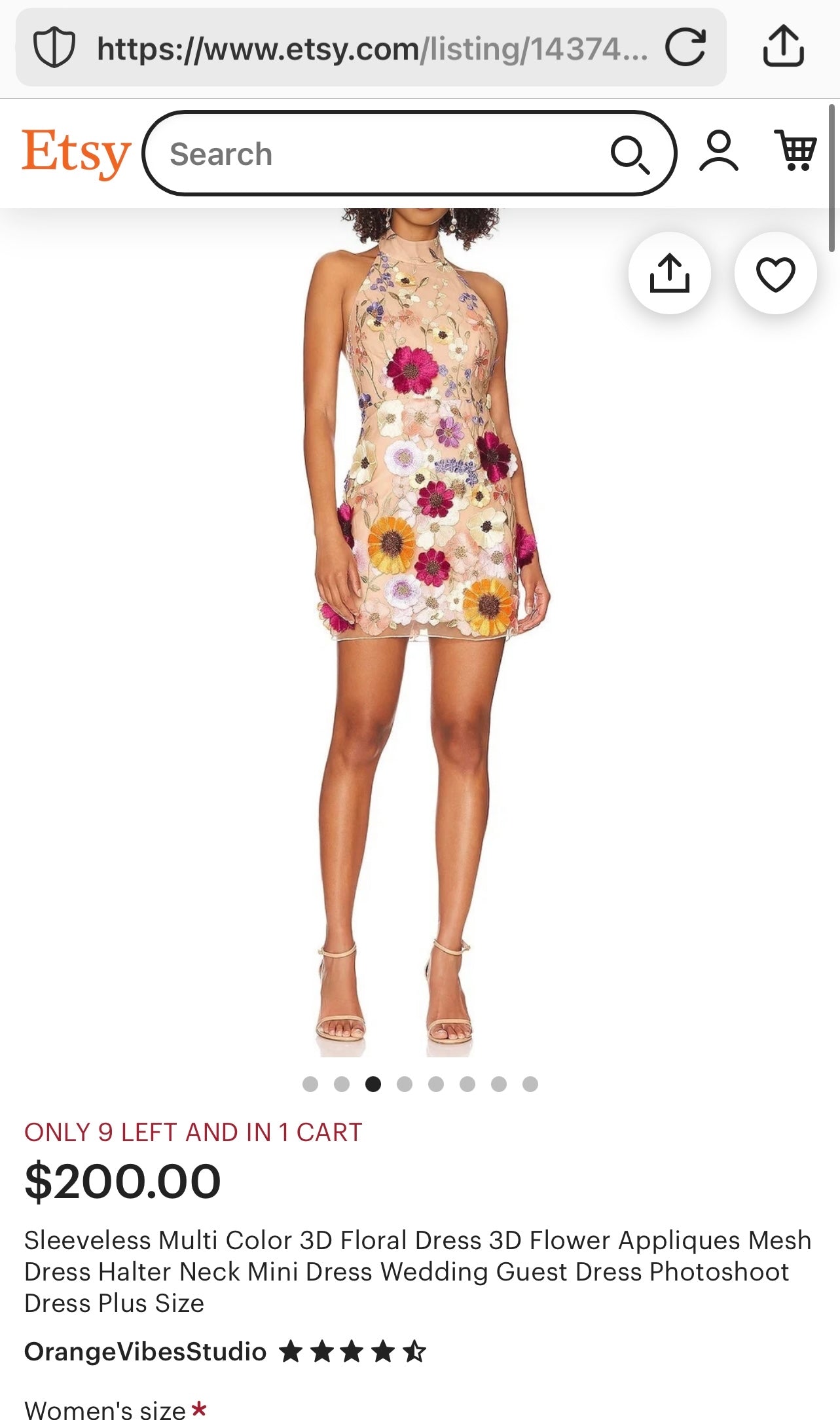This screenshot has width=840, height=1420.
Task: Tap the browser address bar URL
Action: click(x=372, y=48)
